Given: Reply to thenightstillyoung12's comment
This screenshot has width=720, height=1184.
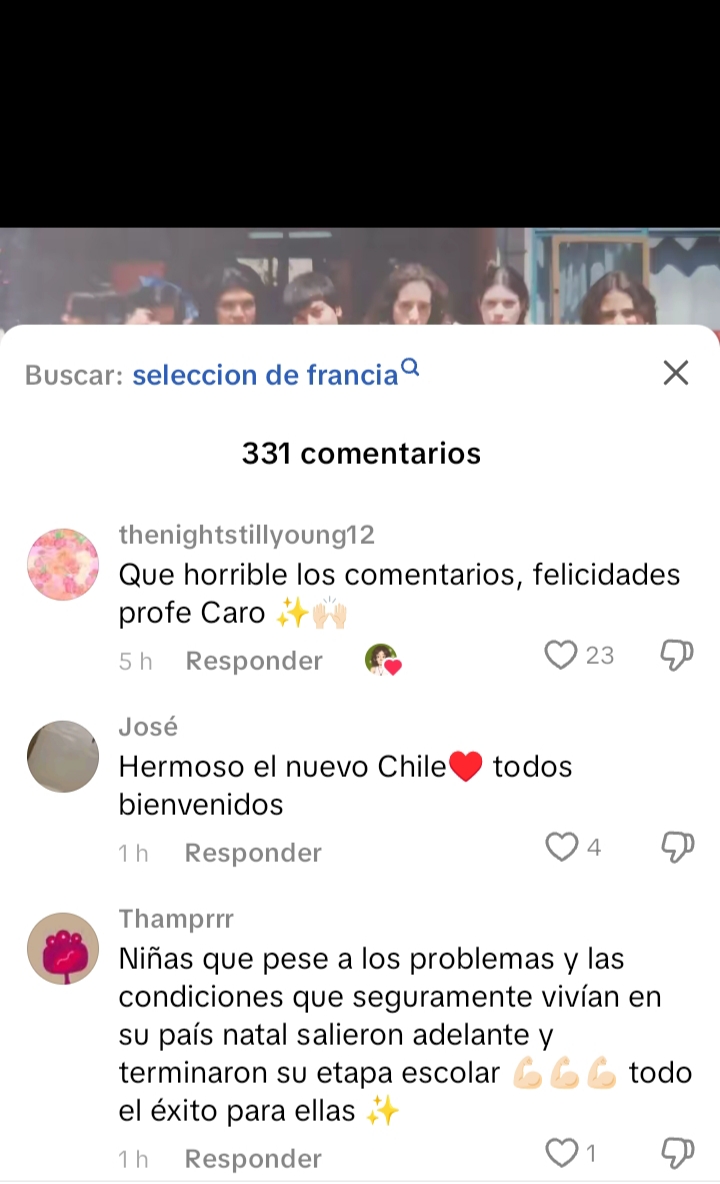Looking at the screenshot, I should (x=254, y=661).
